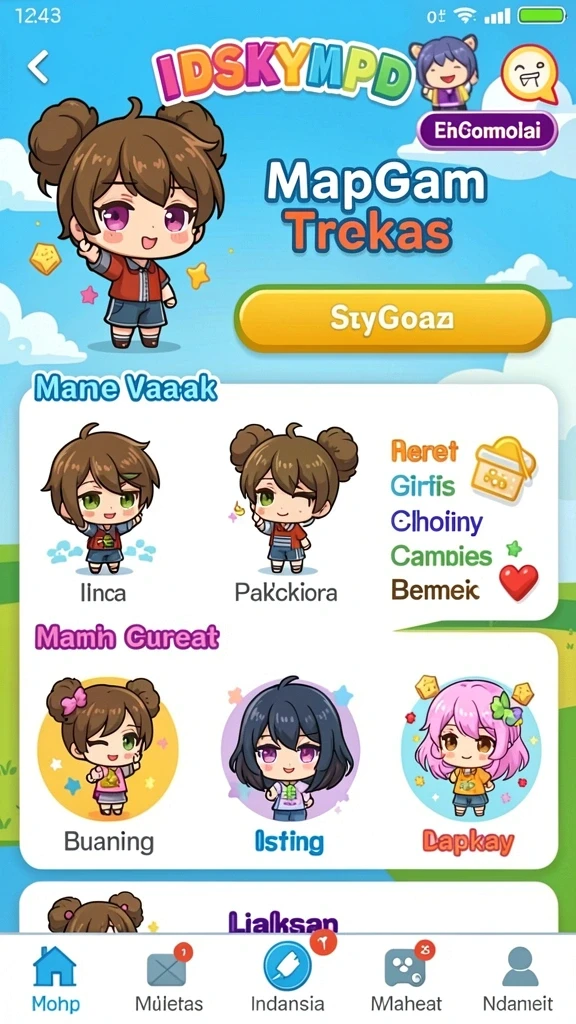Go back with the top-left arrow
Viewport: 576px width, 1024px height.
(39, 67)
